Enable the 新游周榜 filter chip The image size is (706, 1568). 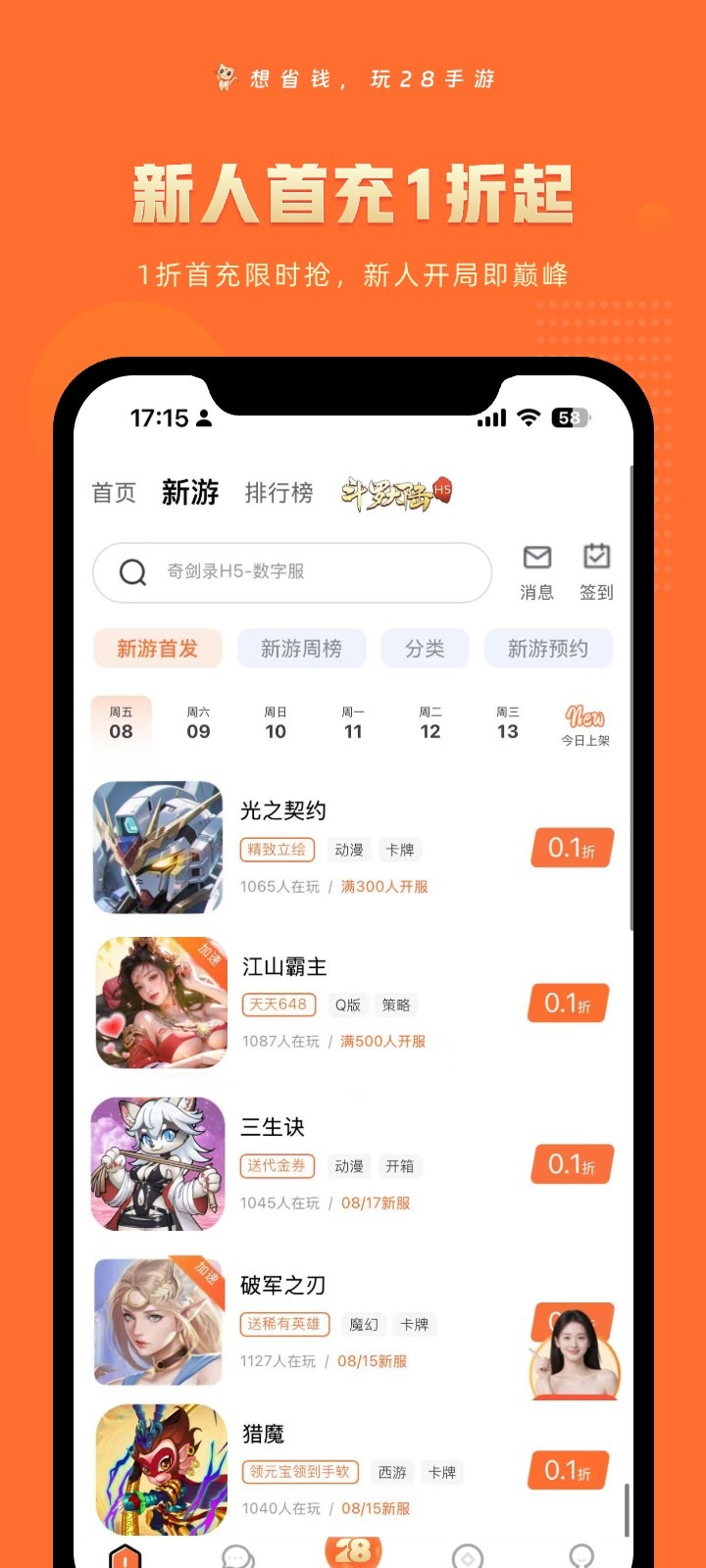[x=301, y=648]
